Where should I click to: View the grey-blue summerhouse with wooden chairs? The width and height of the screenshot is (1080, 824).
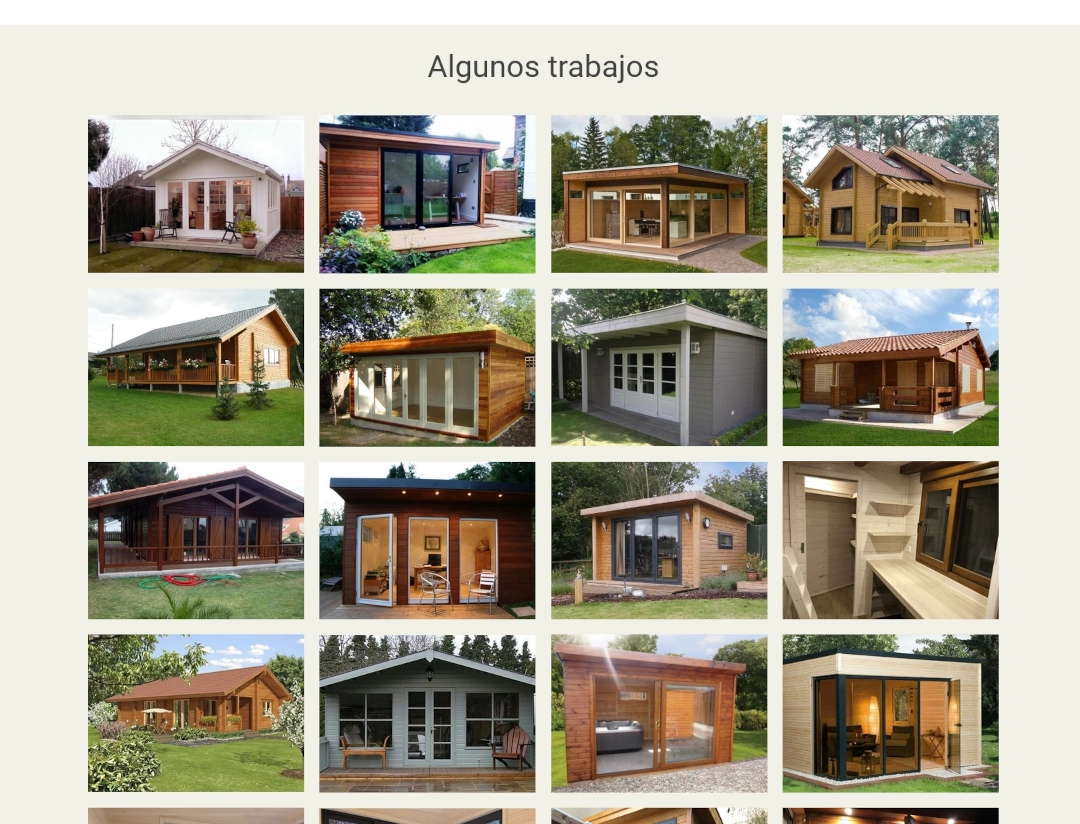pos(427,713)
